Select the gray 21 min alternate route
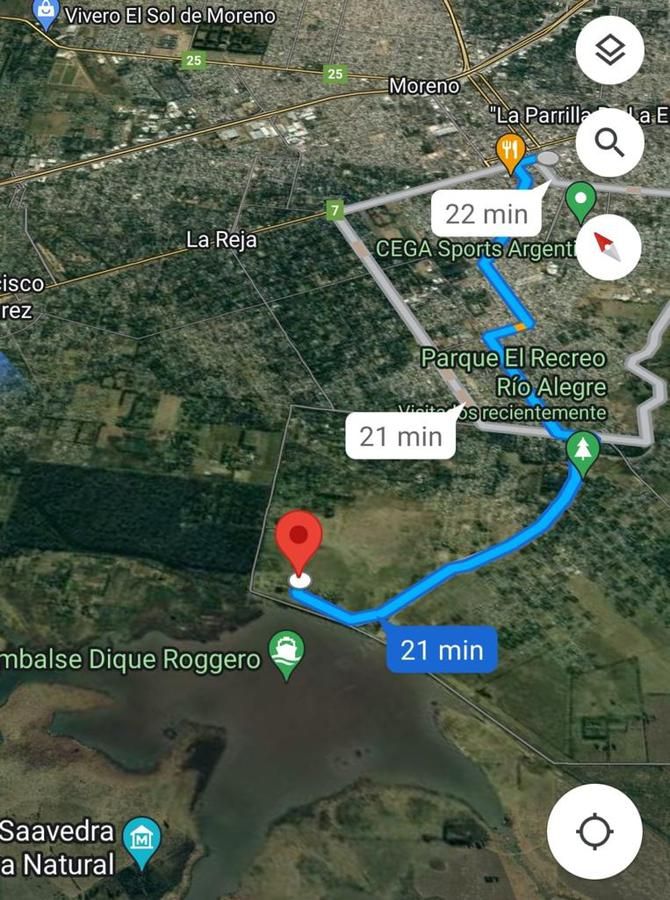670x900 pixels. (x=400, y=436)
